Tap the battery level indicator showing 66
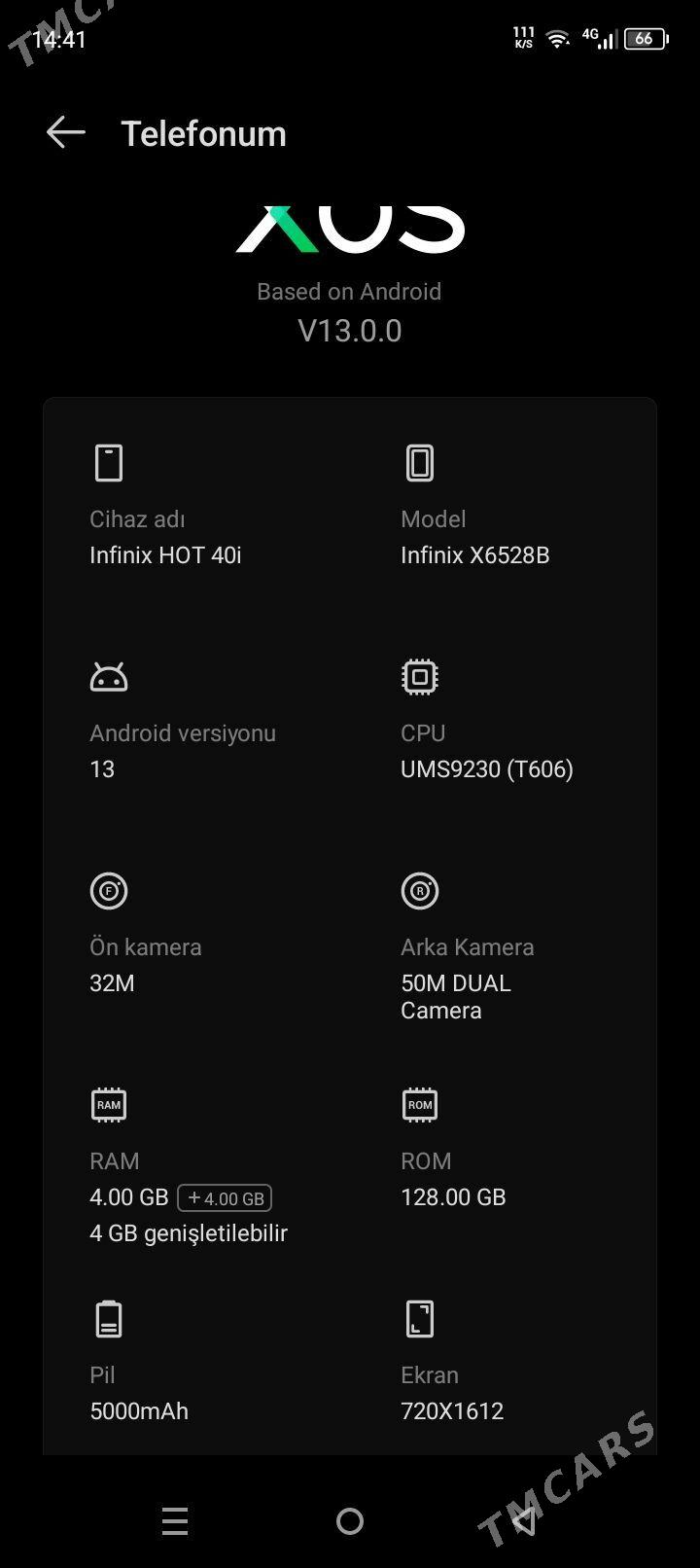700x1568 pixels. click(645, 38)
